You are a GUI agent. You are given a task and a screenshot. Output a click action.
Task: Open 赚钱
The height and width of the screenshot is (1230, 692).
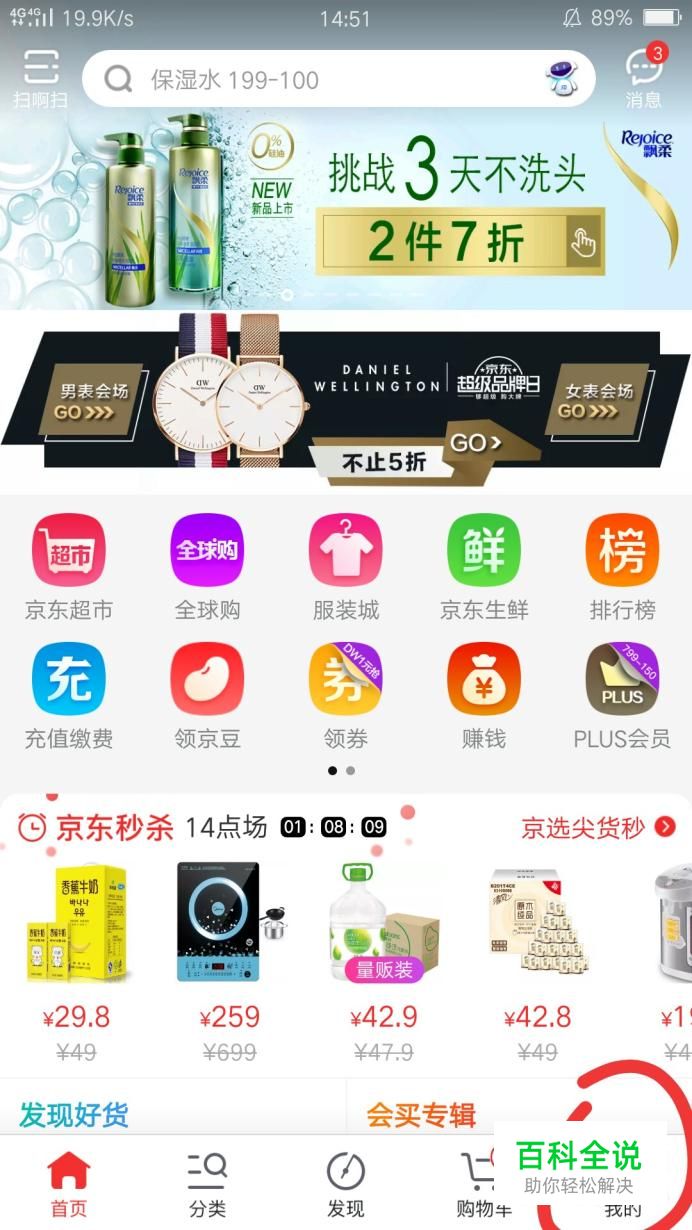click(x=484, y=696)
